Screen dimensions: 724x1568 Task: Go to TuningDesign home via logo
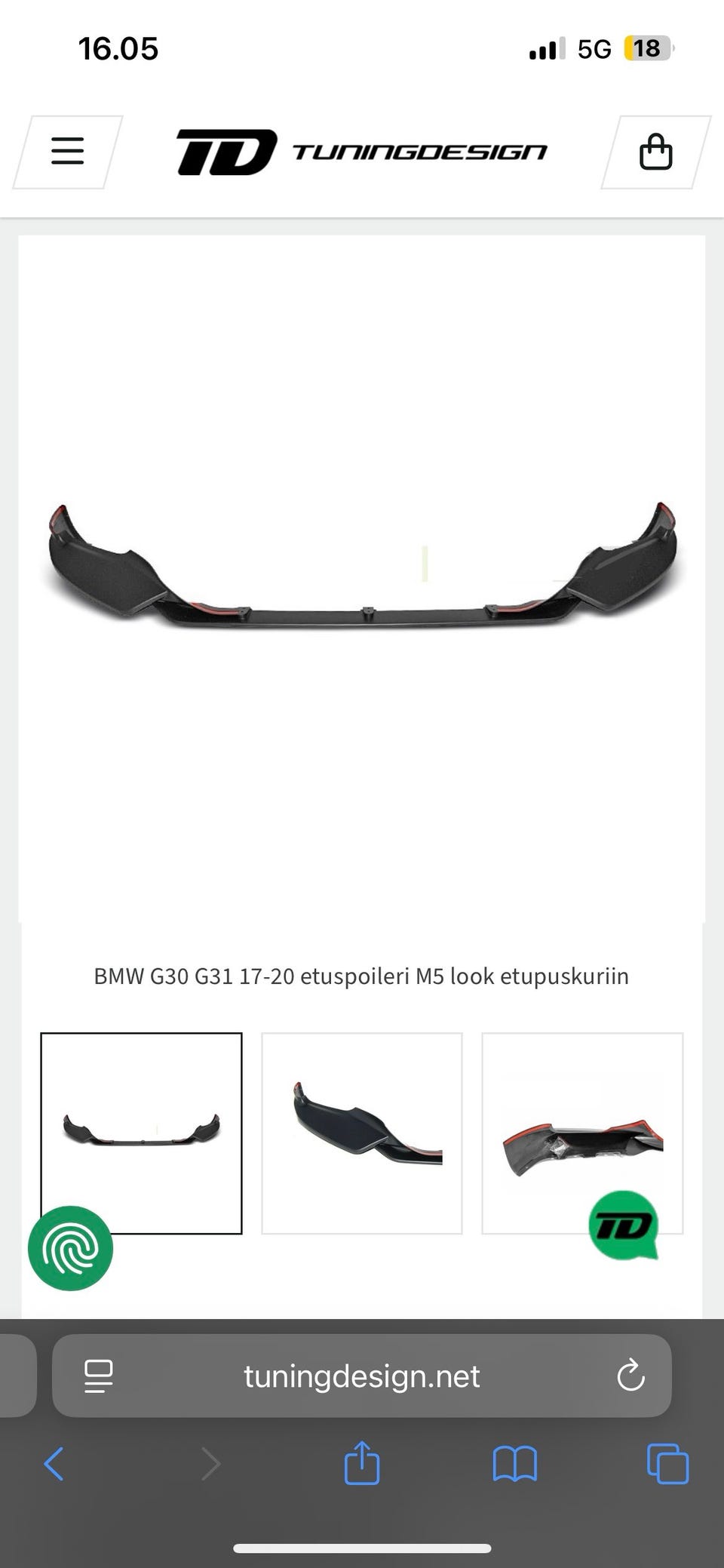362,152
